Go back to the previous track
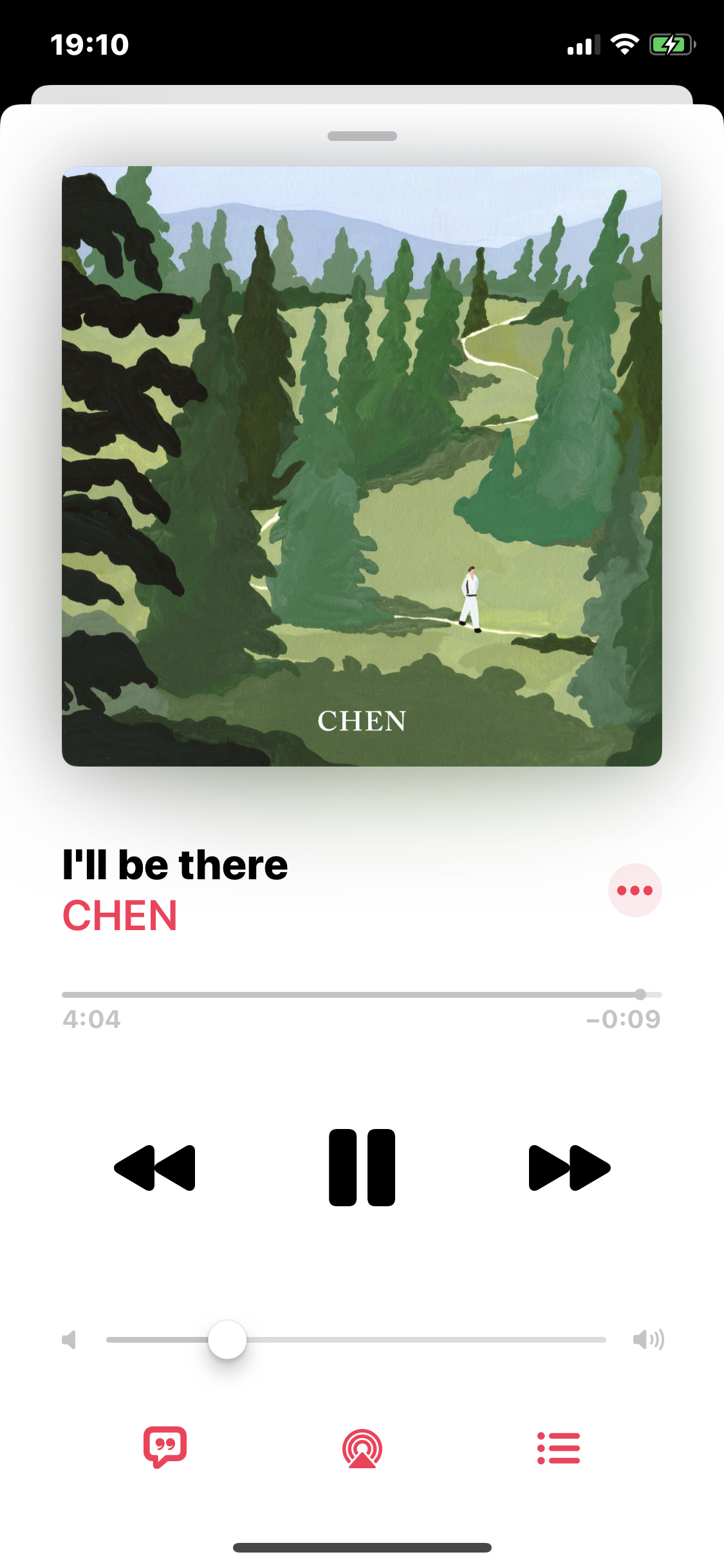The height and width of the screenshot is (1568, 724). 154,1168
